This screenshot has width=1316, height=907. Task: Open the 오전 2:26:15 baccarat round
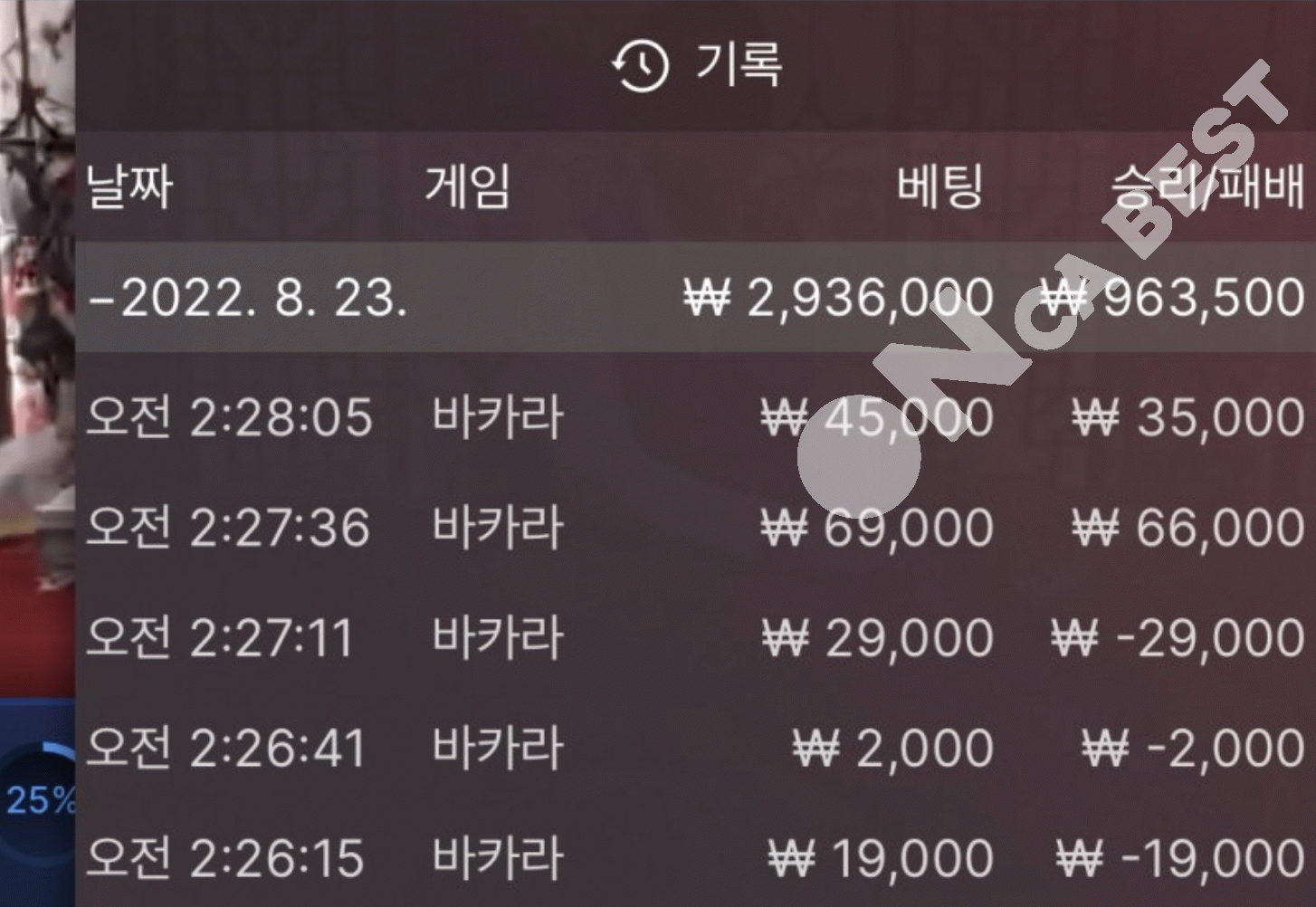[498, 857]
